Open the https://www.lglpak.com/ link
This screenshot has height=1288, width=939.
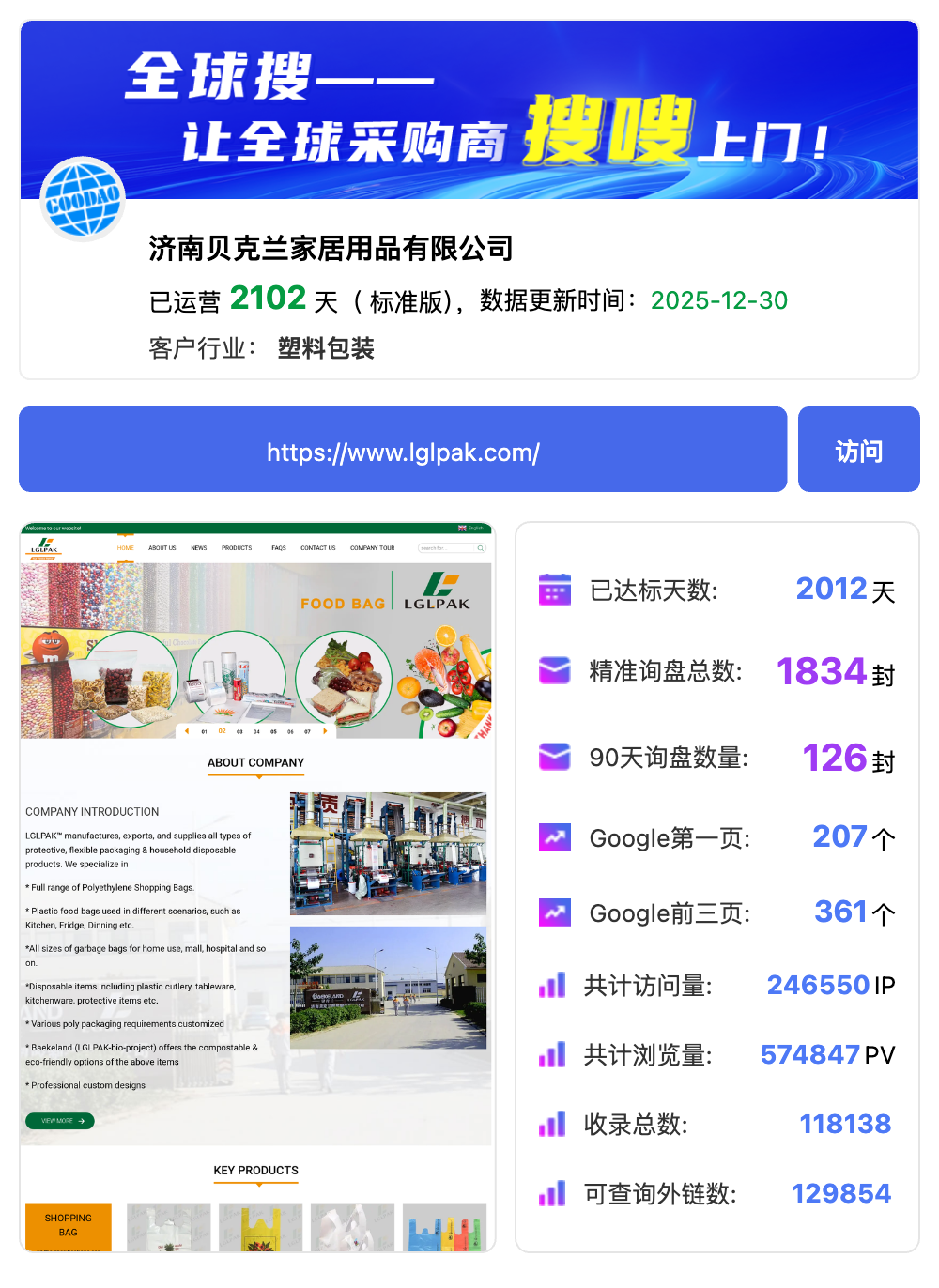[403, 451]
